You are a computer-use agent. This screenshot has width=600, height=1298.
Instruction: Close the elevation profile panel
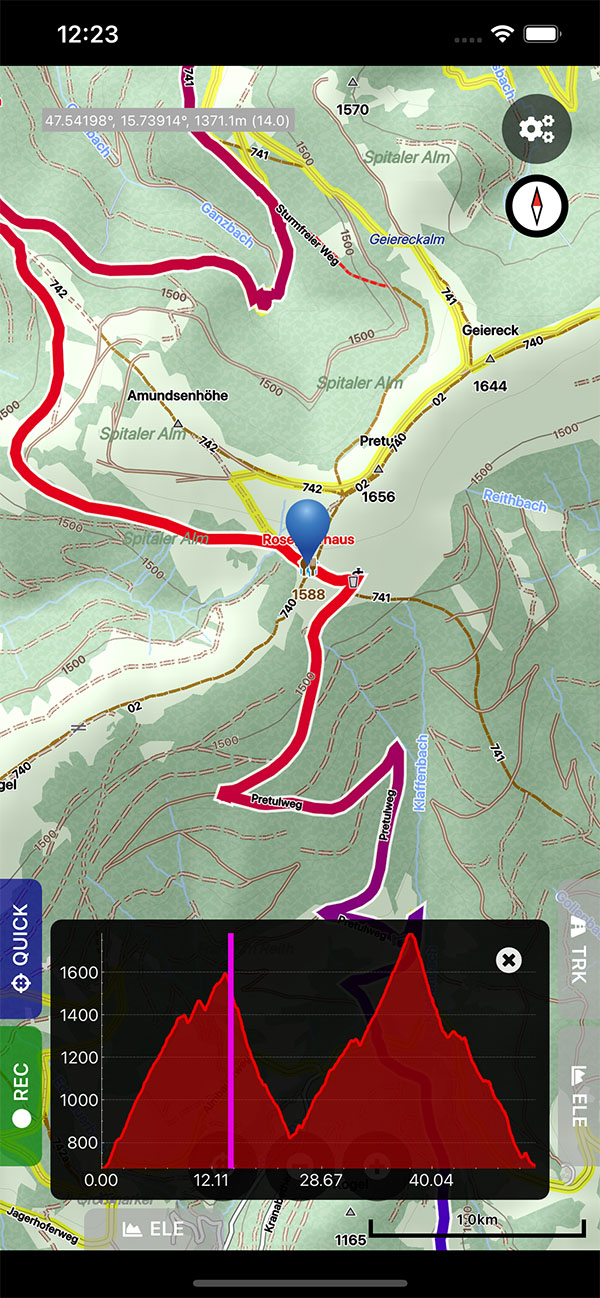pos(509,960)
